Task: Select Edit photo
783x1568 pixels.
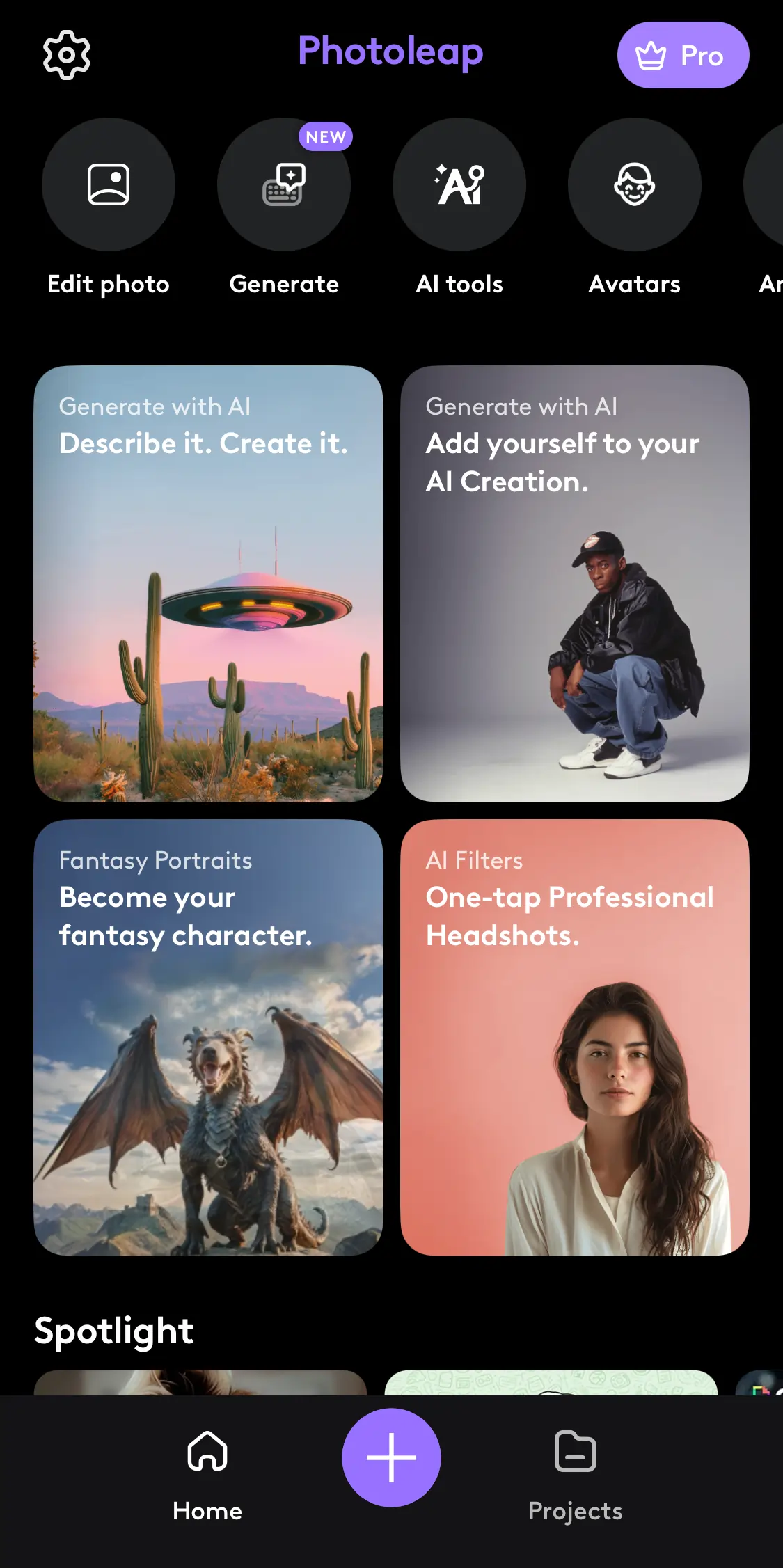Action: coord(109,185)
